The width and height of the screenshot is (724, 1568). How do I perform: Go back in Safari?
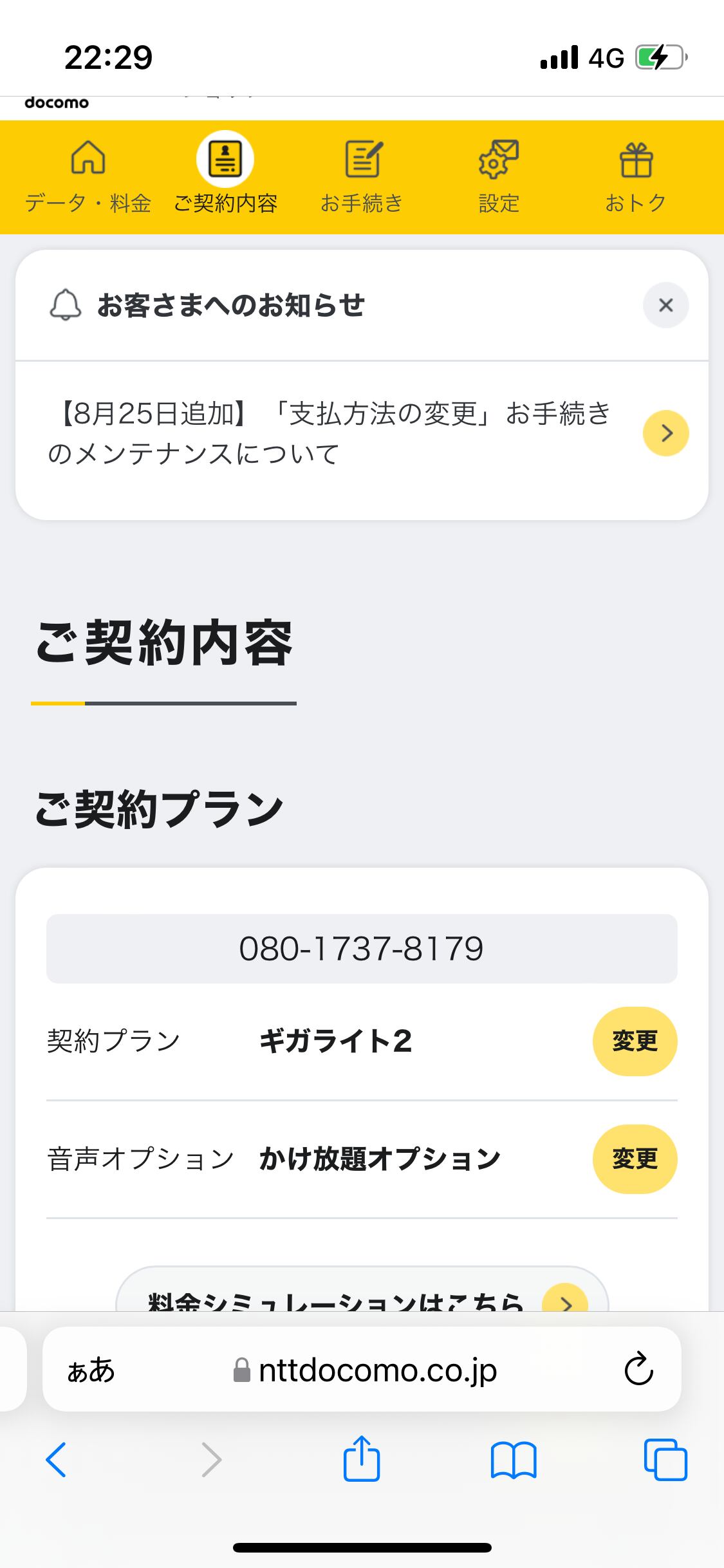tap(56, 1460)
